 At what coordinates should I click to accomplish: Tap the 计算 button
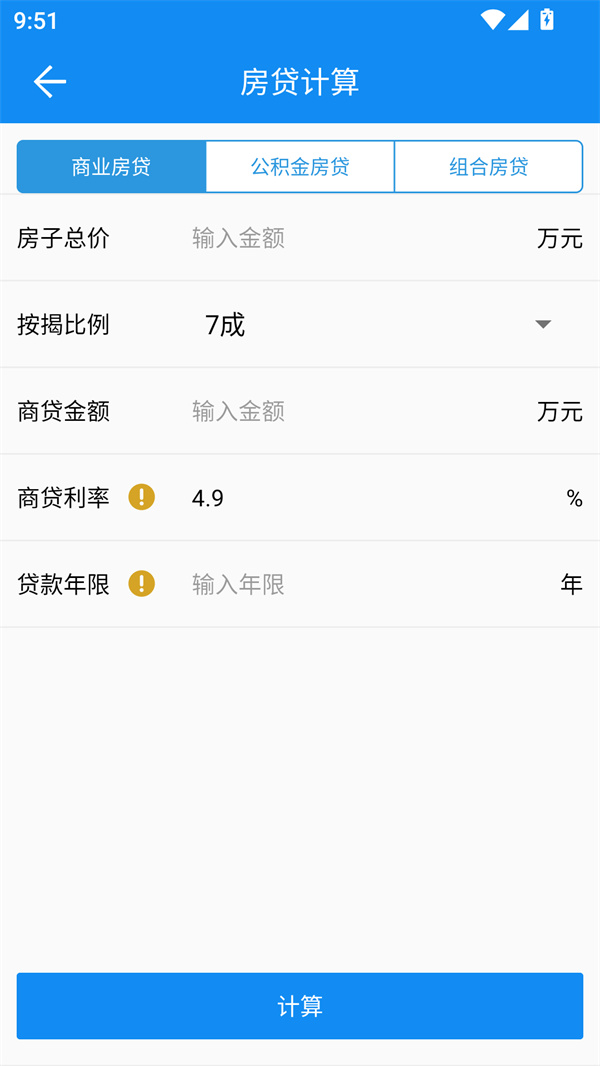click(x=300, y=1006)
